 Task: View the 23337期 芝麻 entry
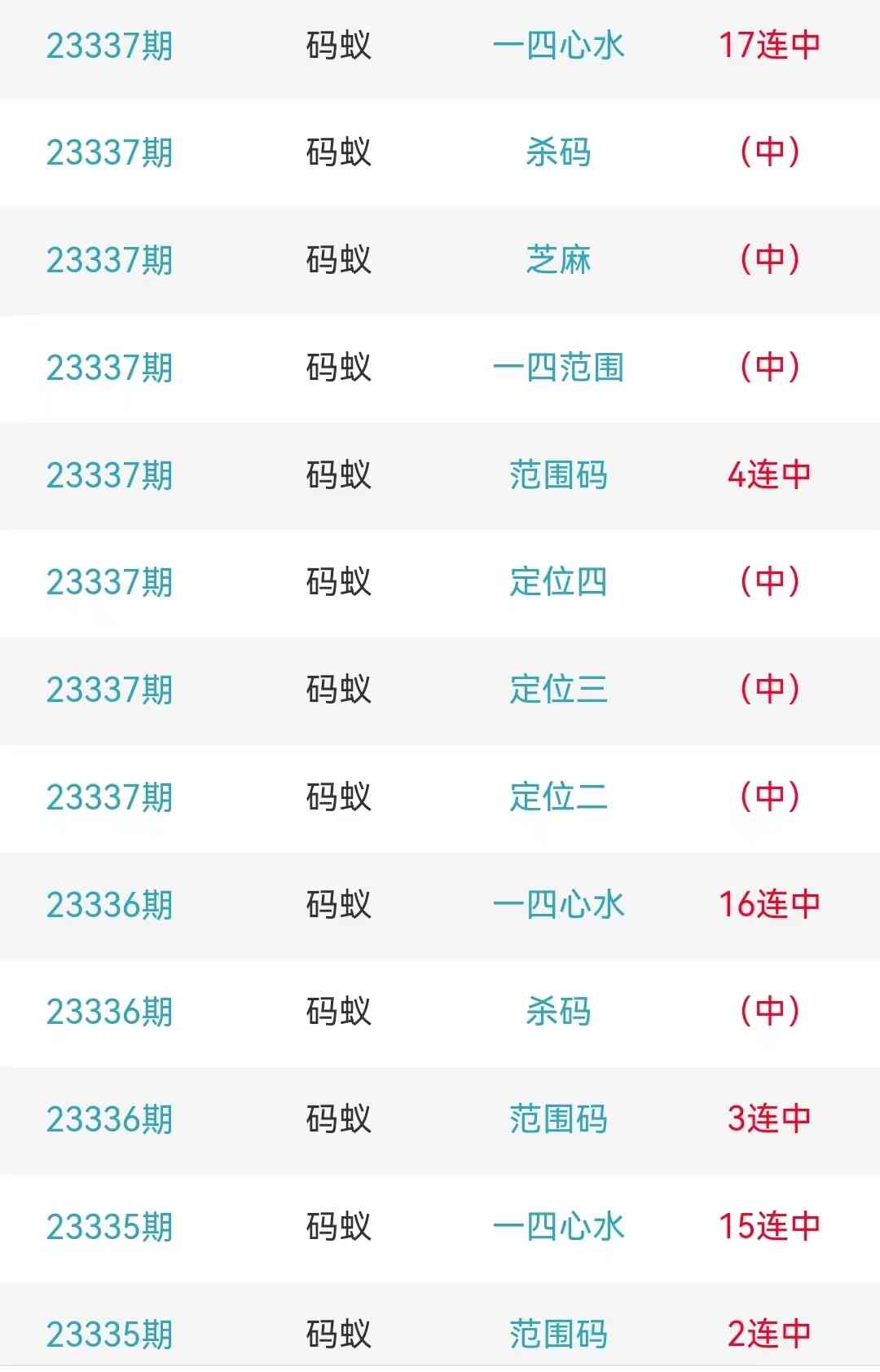(558, 260)
